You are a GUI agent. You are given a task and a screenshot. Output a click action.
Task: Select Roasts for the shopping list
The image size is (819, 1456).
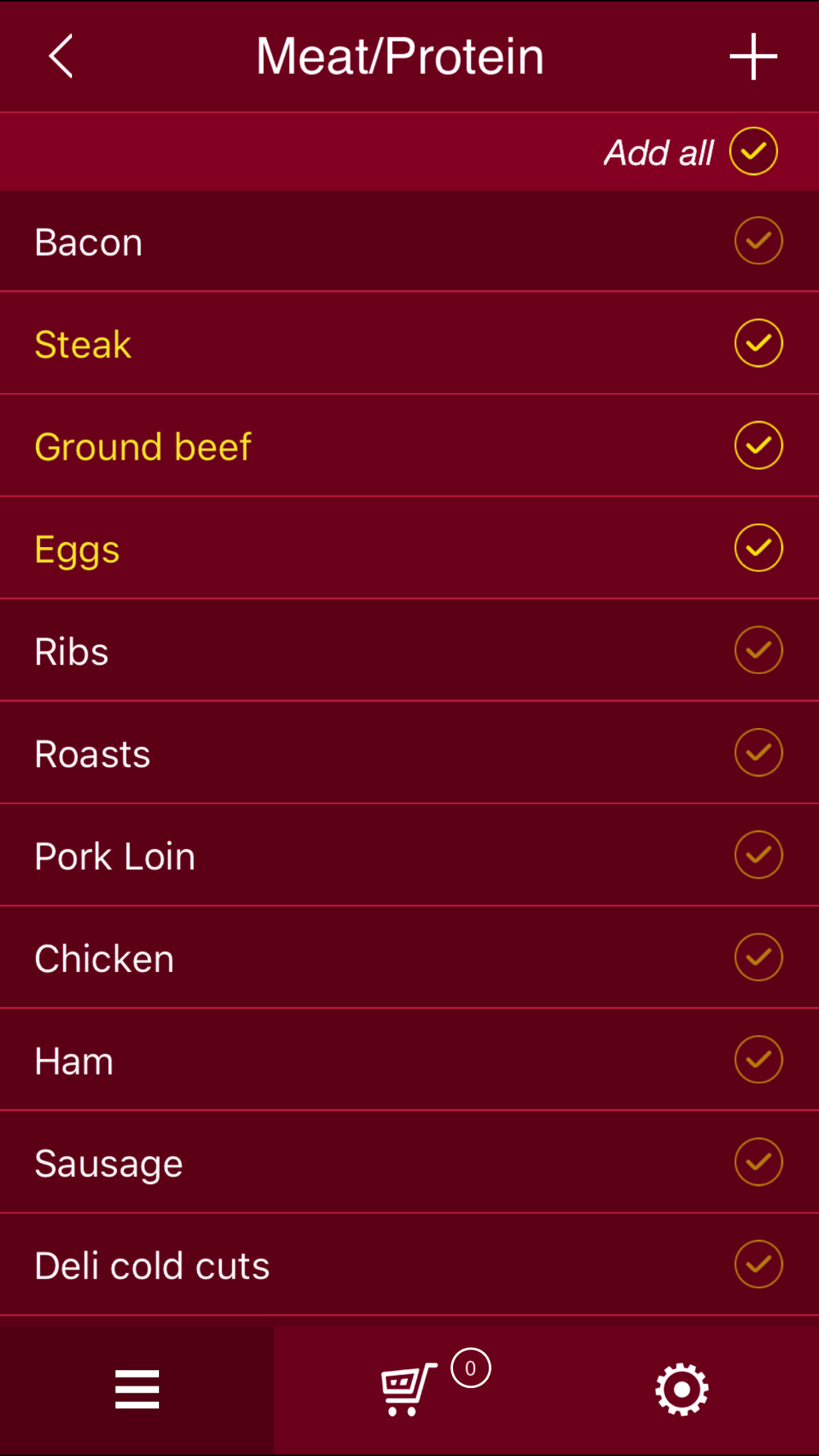pyautogui.click(x=758, y=753)
